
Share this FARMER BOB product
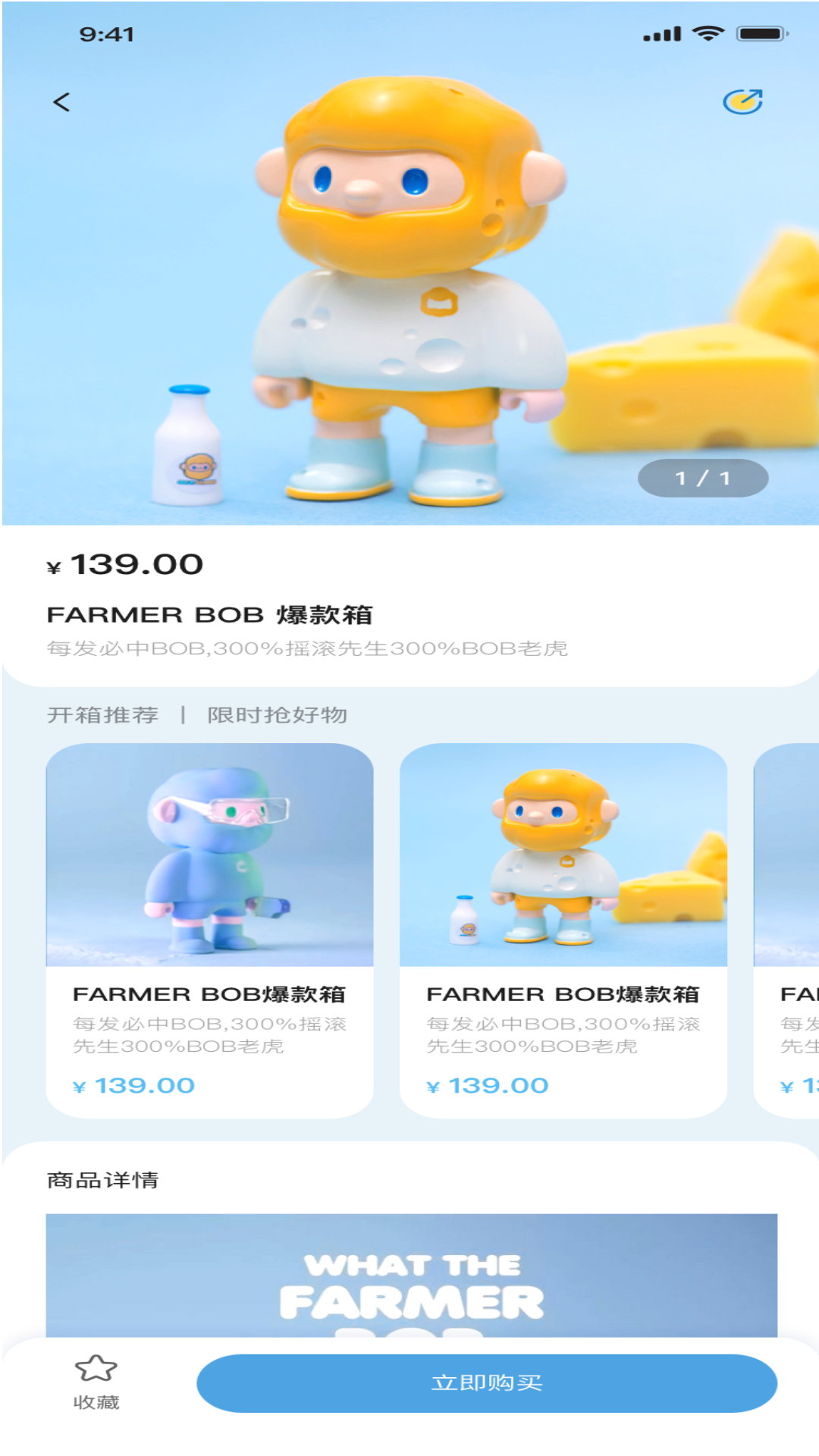coord(742,102)
